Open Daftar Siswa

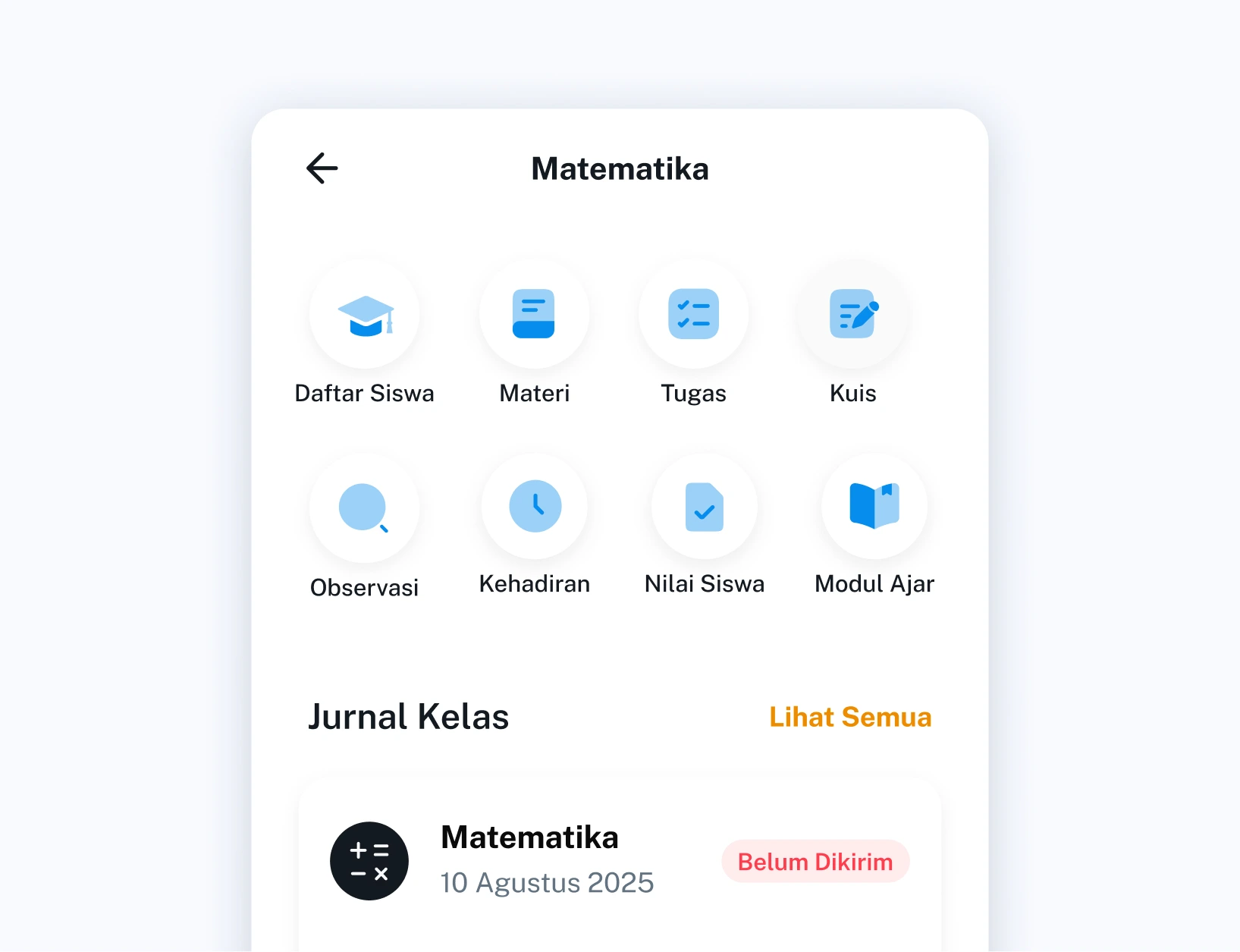tap(365, 315)
